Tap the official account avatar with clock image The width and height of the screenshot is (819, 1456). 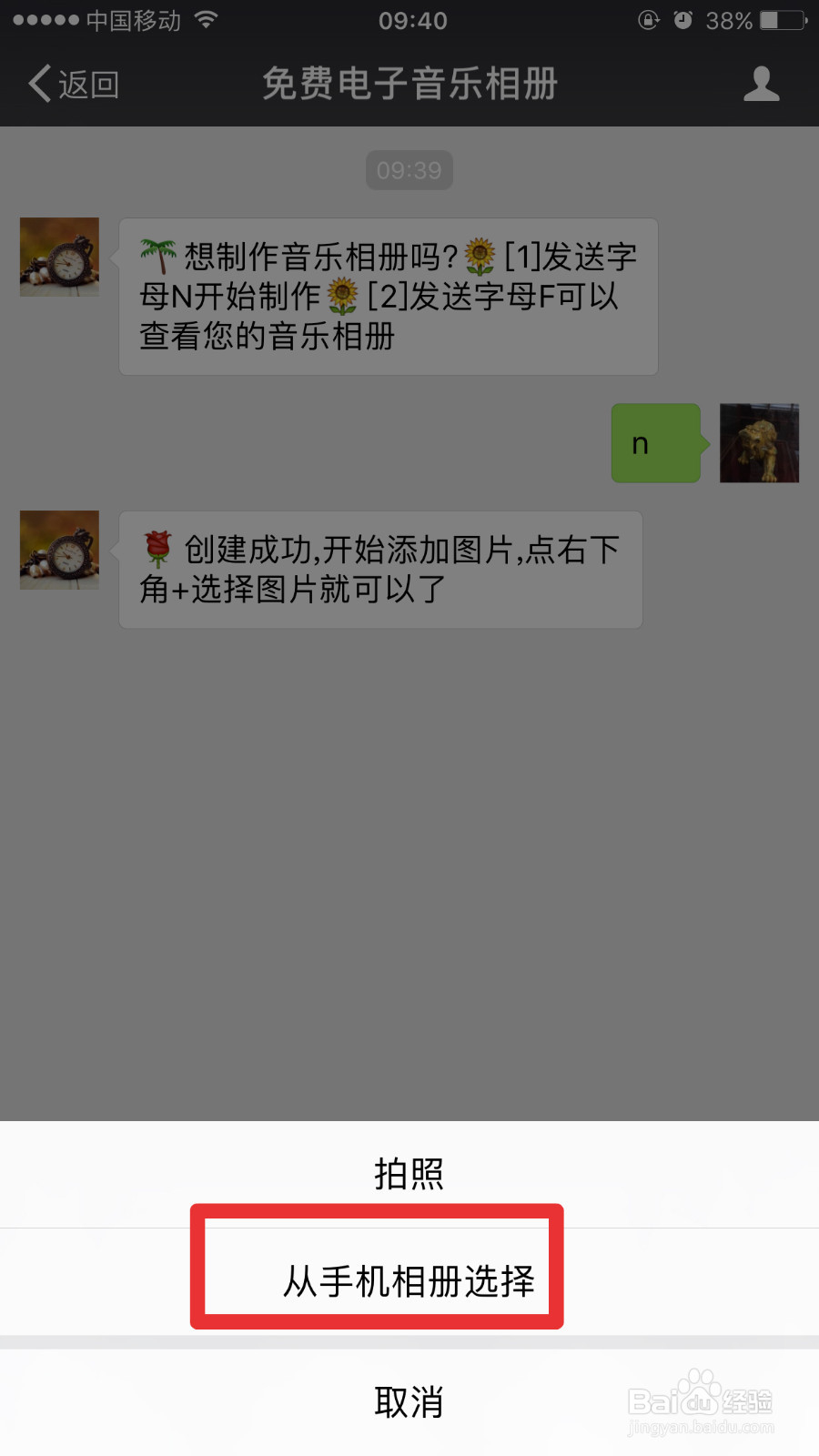(58, 257)
